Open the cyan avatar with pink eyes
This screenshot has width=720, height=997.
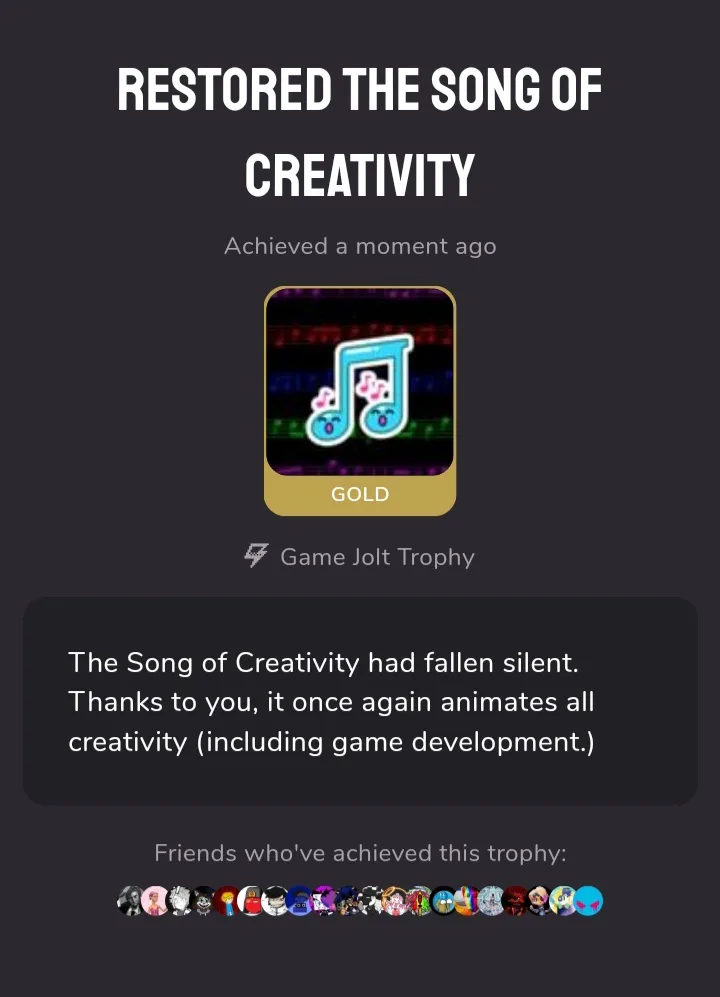coord(588,902)
